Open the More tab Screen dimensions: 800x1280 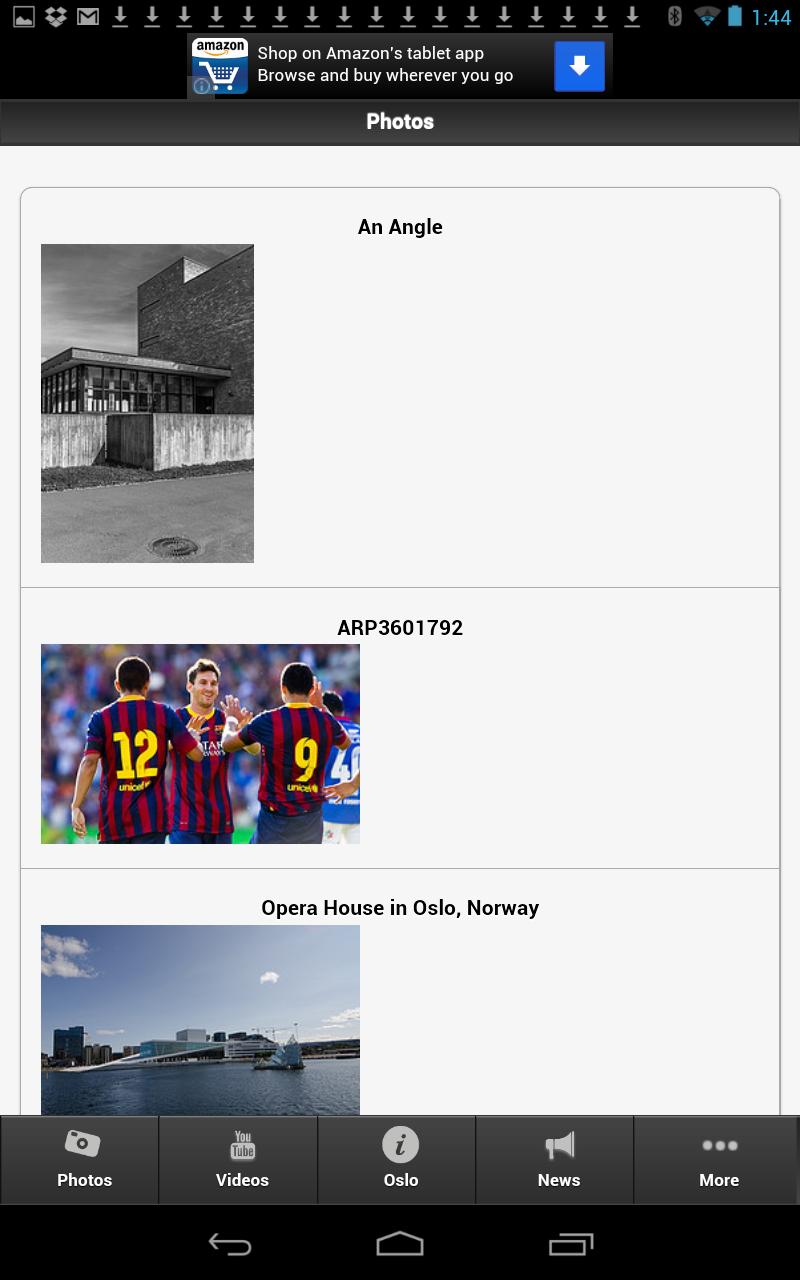click(x=718, y=1160)
